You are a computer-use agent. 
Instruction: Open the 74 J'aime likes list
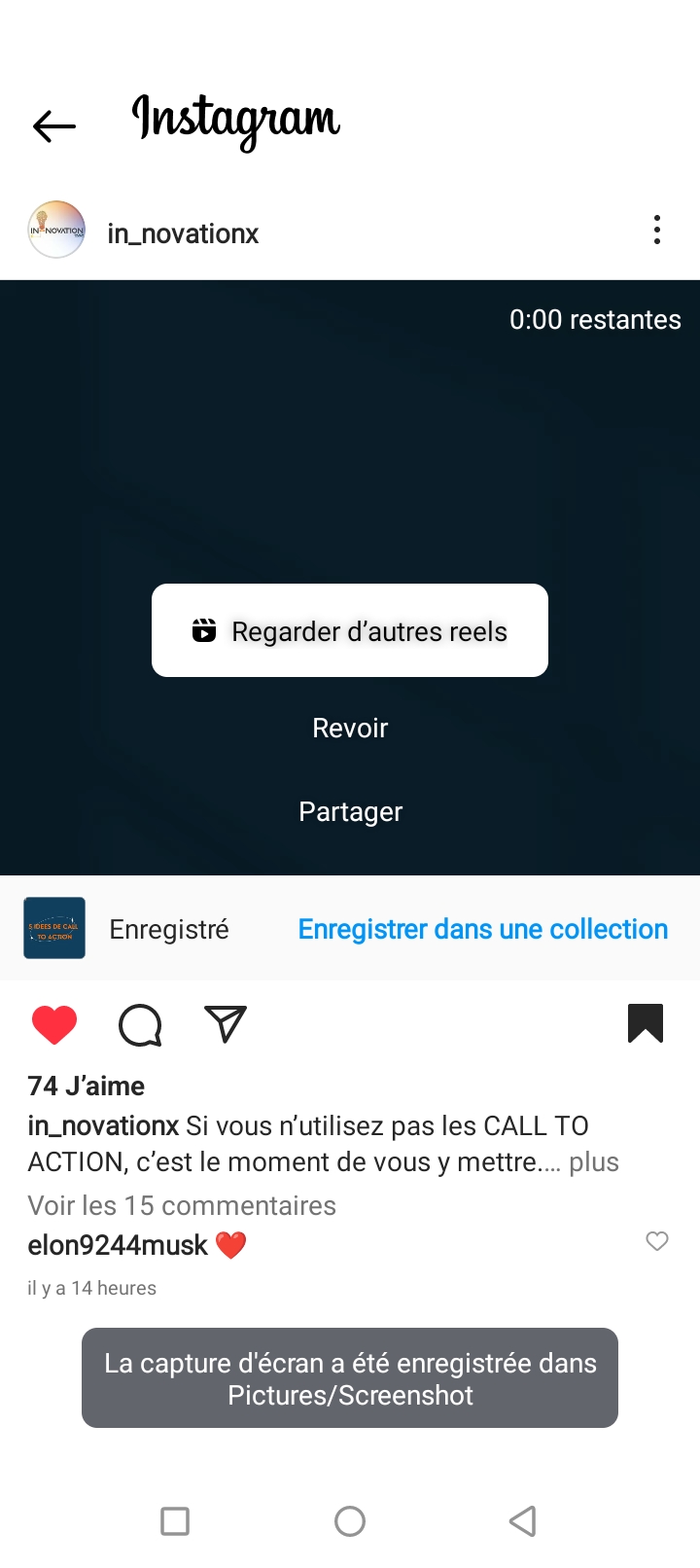(87, 1086)
